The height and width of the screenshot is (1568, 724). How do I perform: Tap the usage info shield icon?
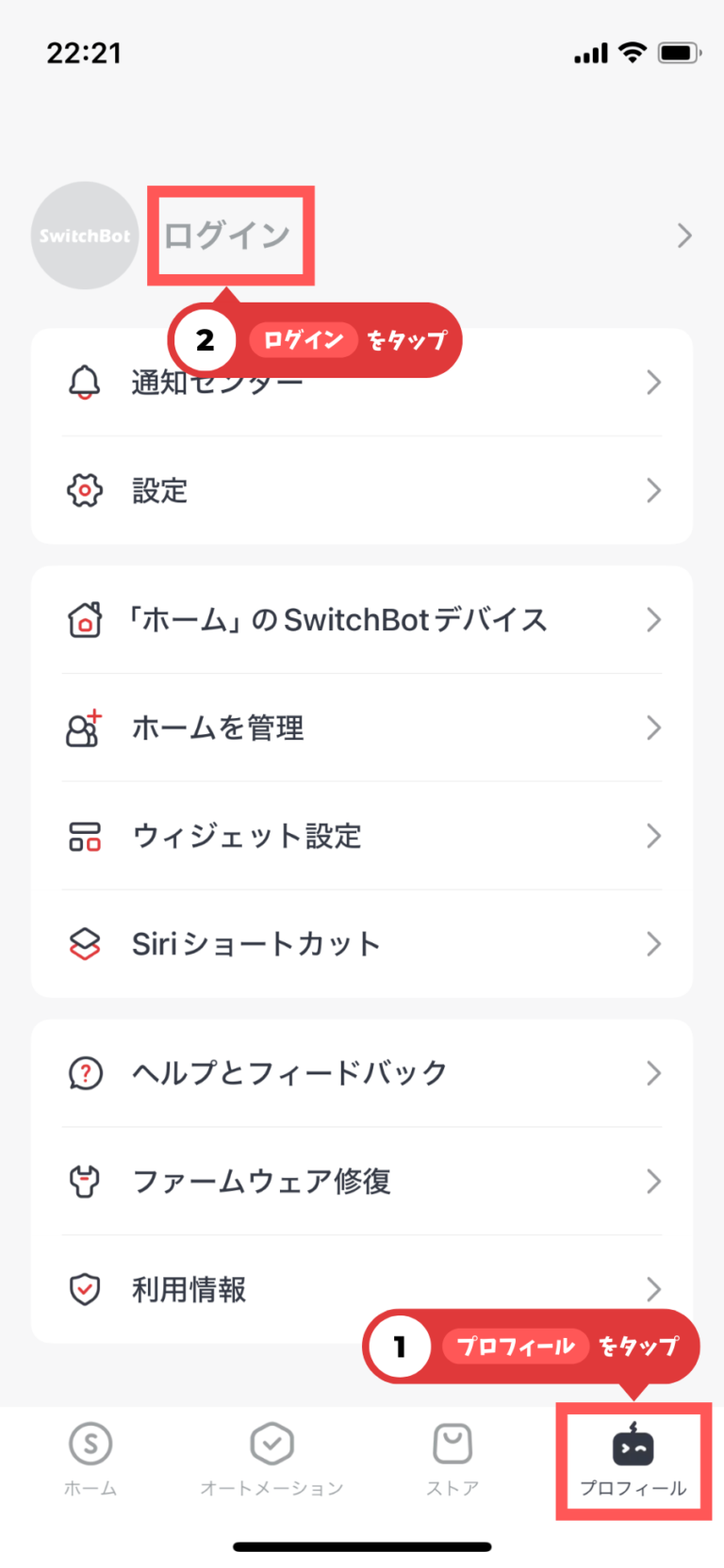(85, 1289)
